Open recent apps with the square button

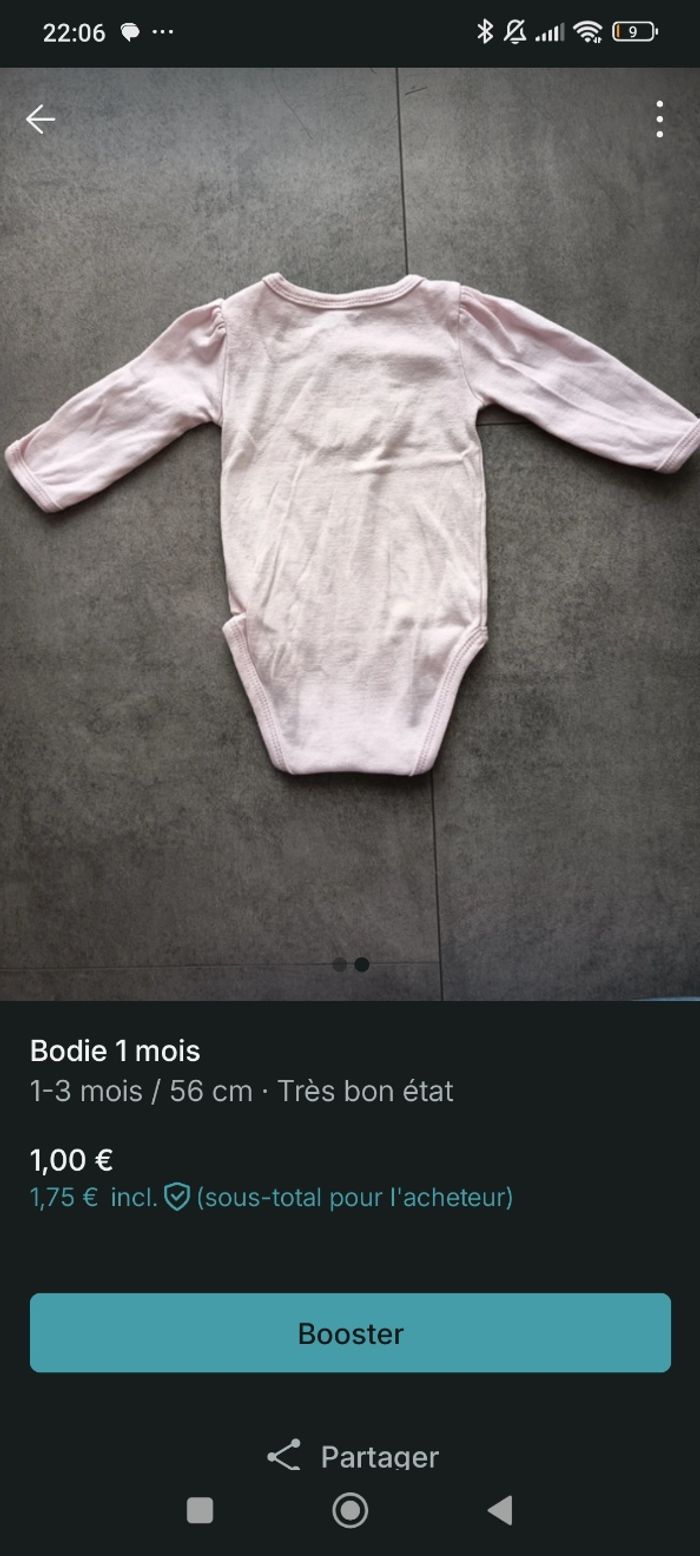[200, 1510]
